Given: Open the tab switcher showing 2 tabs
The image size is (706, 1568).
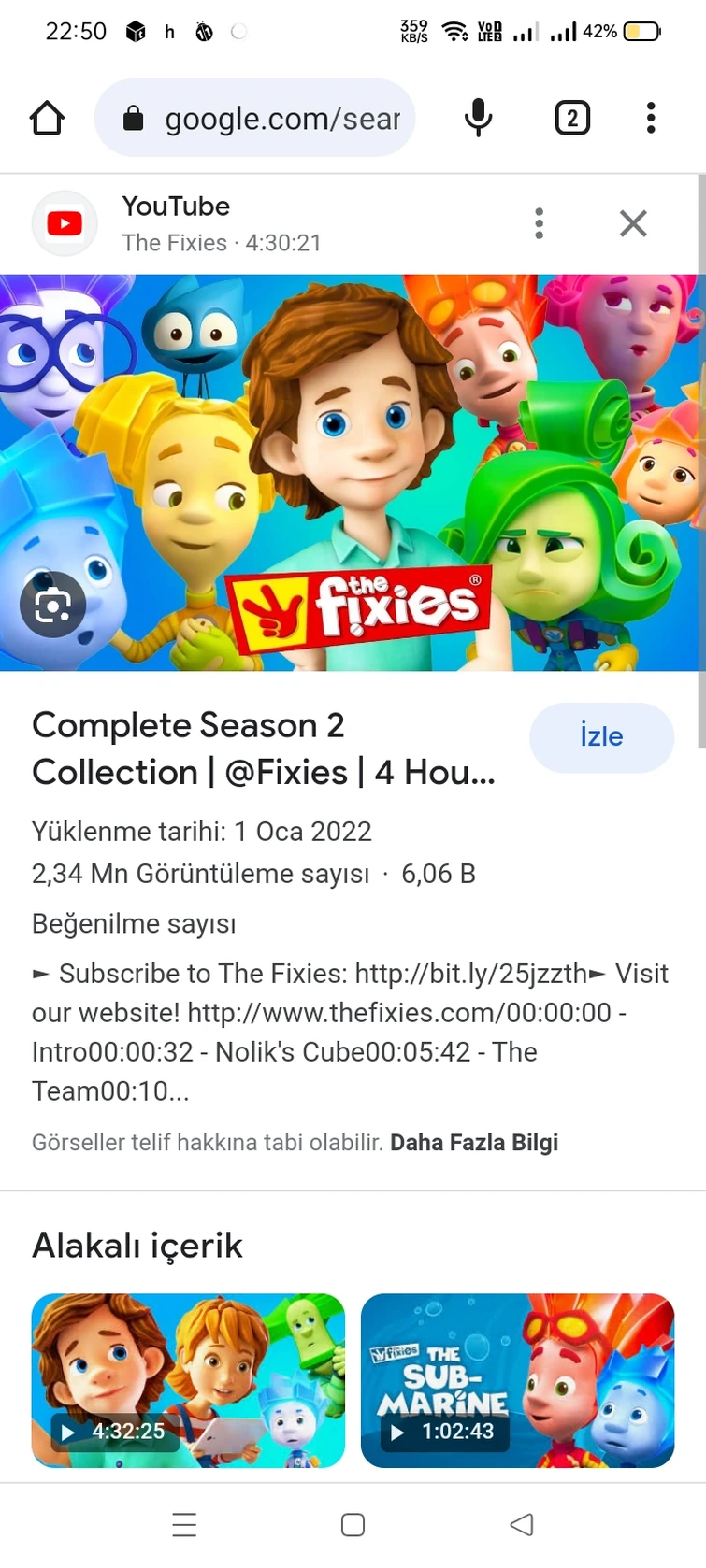Looking at the screenshot, I should [x=572, y=119].
